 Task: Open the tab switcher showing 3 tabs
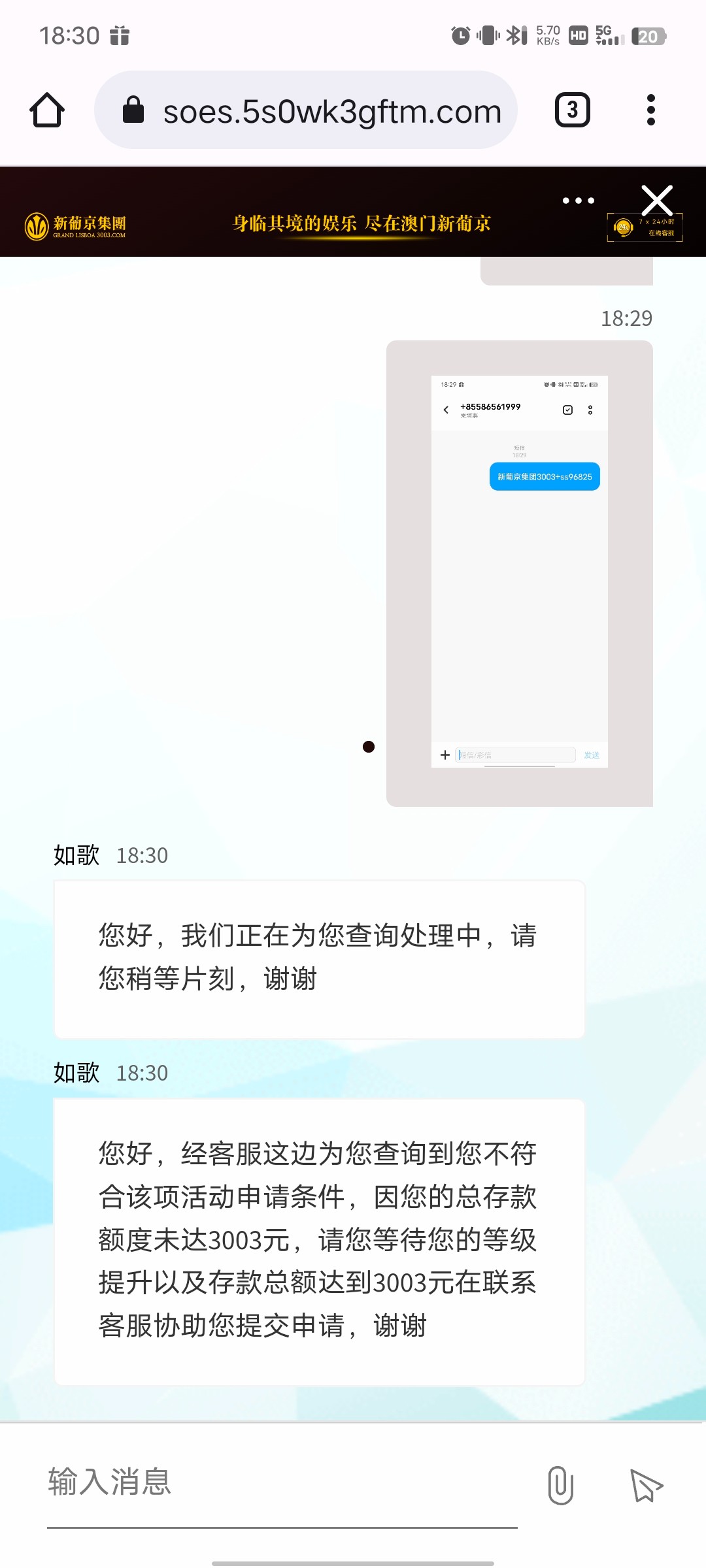(x=572, y=110)
